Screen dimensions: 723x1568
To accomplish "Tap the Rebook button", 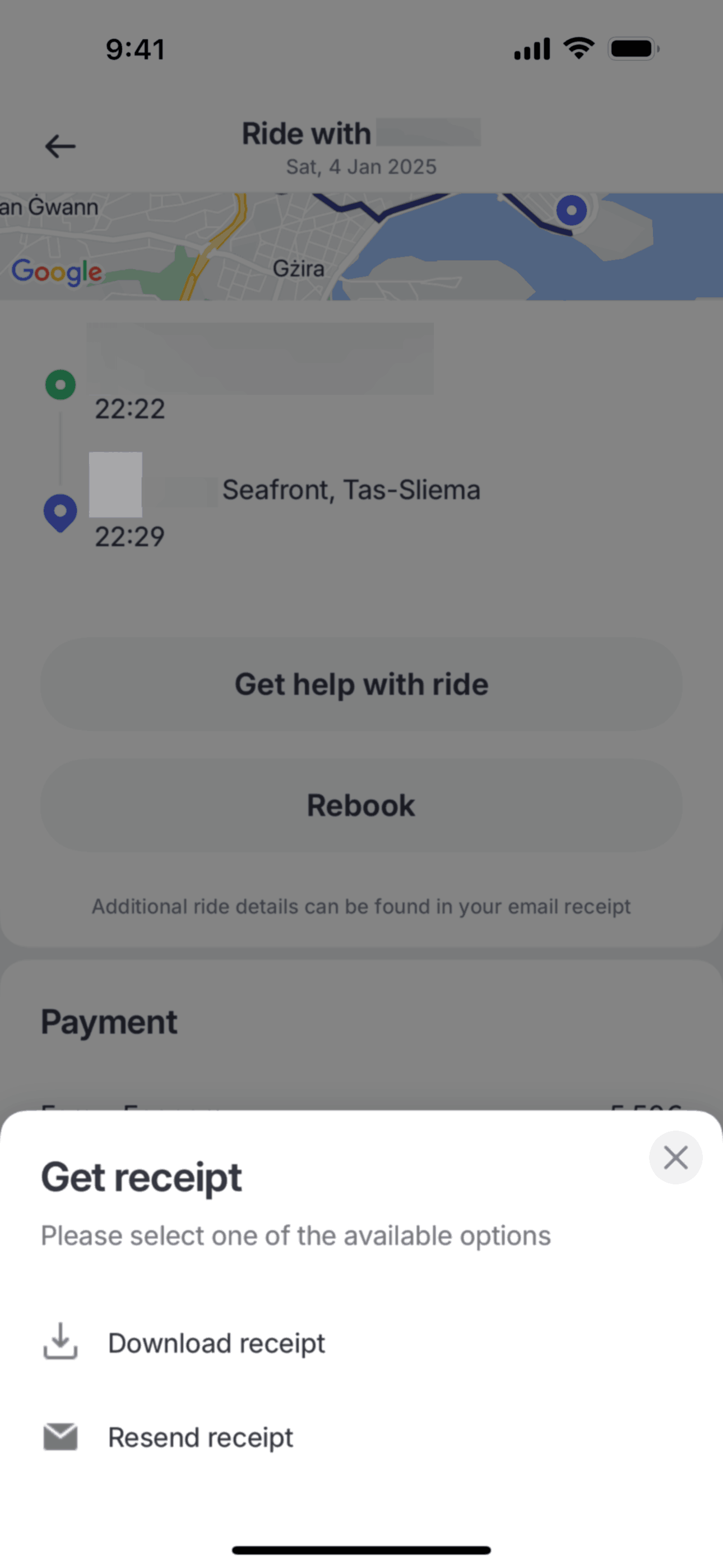I will click(361, 805).
